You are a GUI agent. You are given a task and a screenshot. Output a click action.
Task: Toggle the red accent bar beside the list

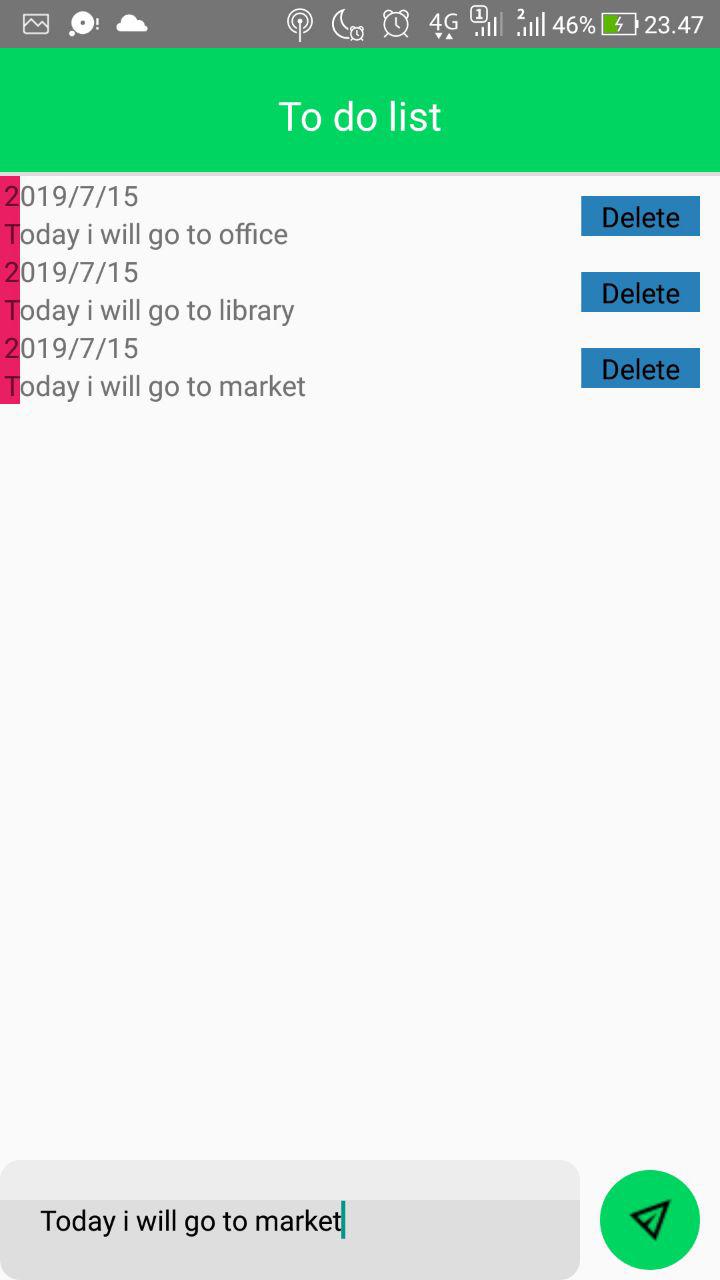pyautogui.click(x=9, y=290)
